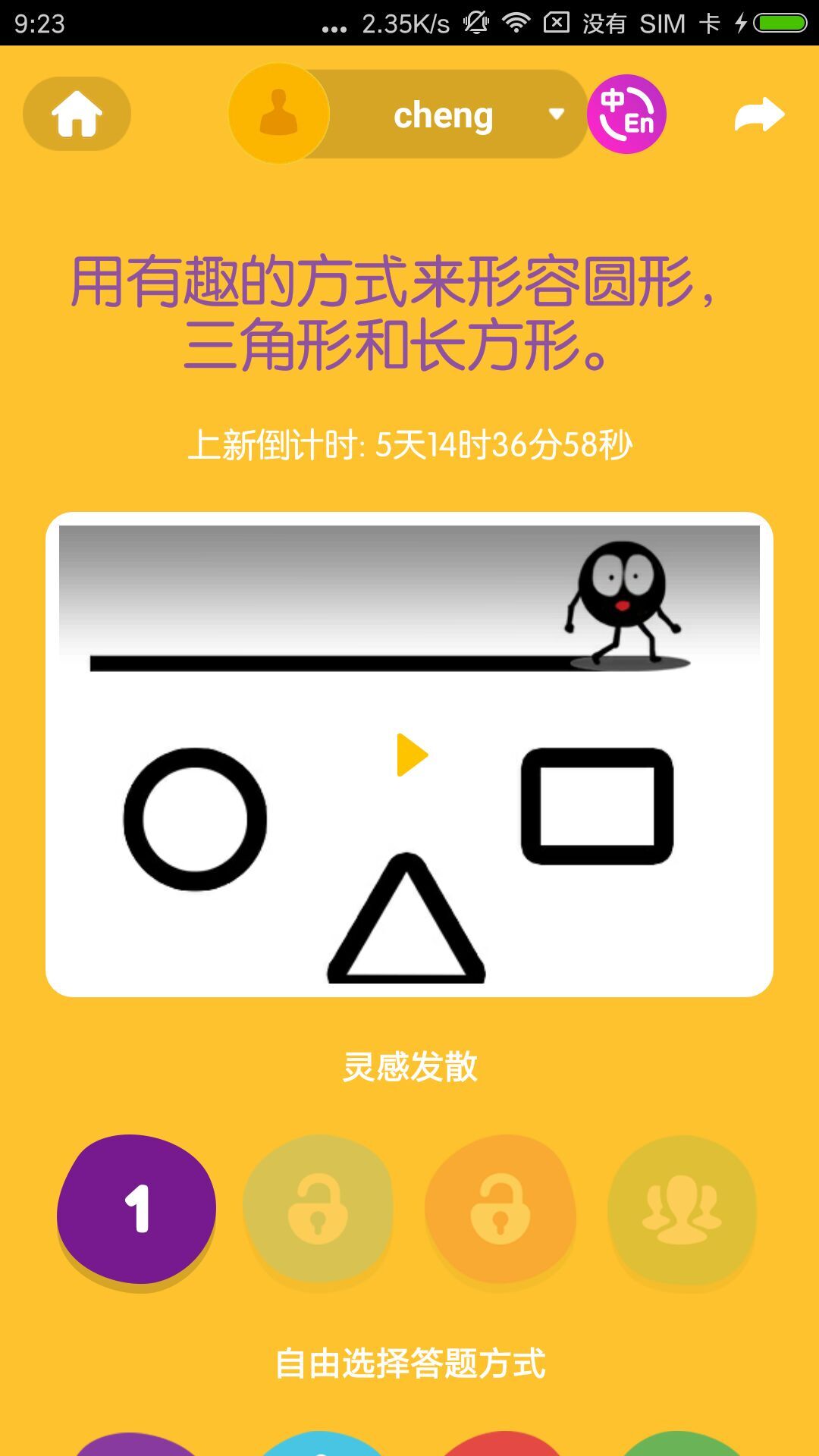This screenshot has width=819, height=1456.
Task: Share this challenge with the arrow icon
Action: [759, 115]
